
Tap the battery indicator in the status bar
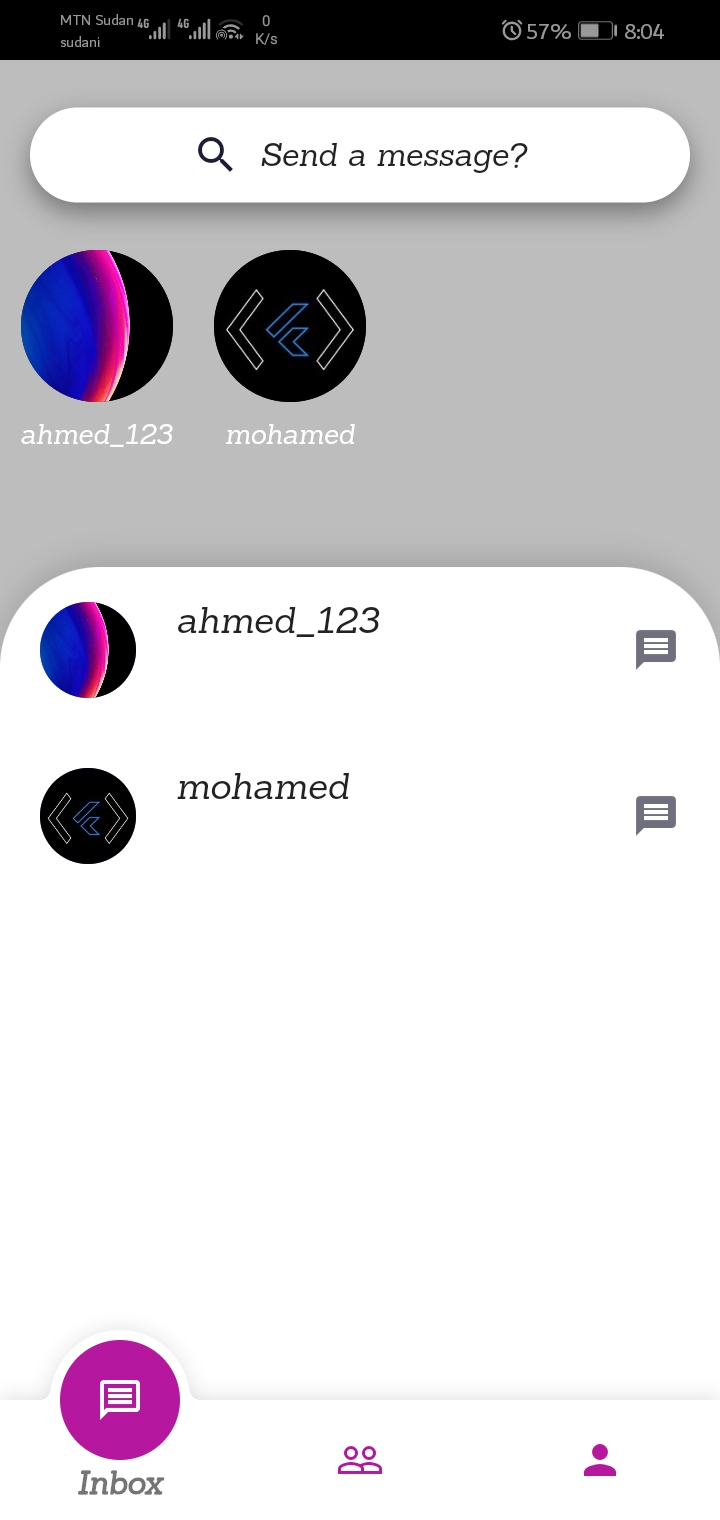[597, 31]
